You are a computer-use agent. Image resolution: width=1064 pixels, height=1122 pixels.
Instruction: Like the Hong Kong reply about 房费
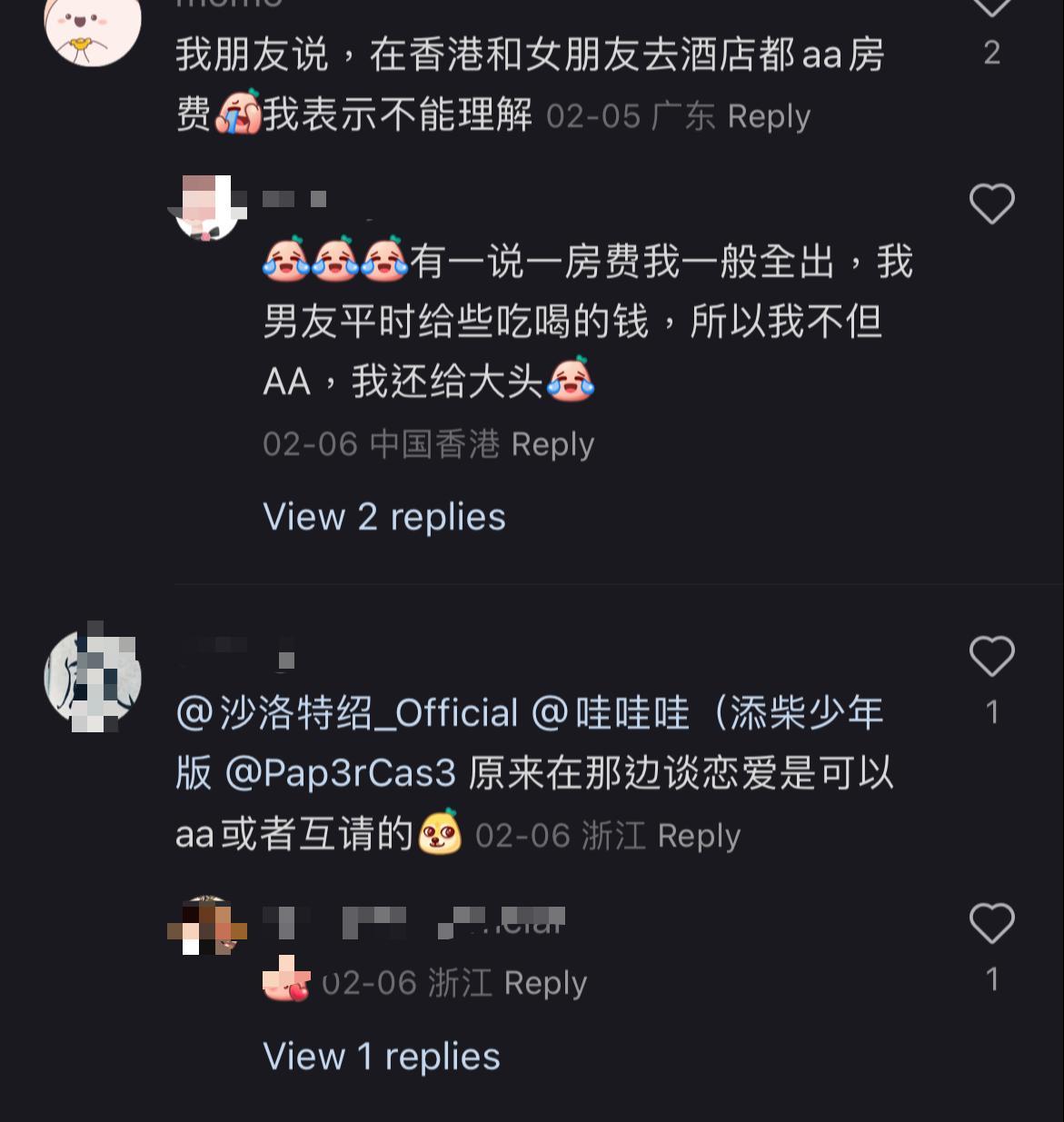[x=991, y=204]
